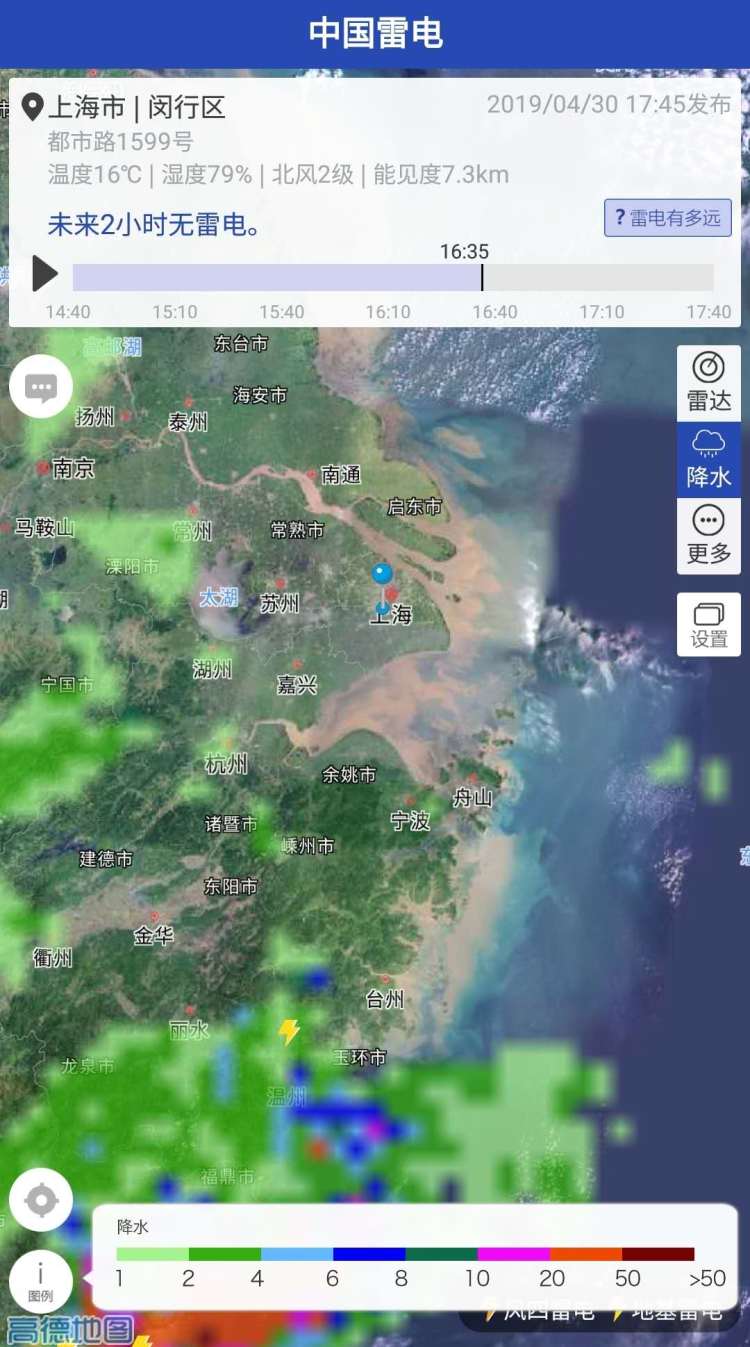Open the 更多 more options
The width and height of the screenshot is (750, 1347).
(709, 535)
